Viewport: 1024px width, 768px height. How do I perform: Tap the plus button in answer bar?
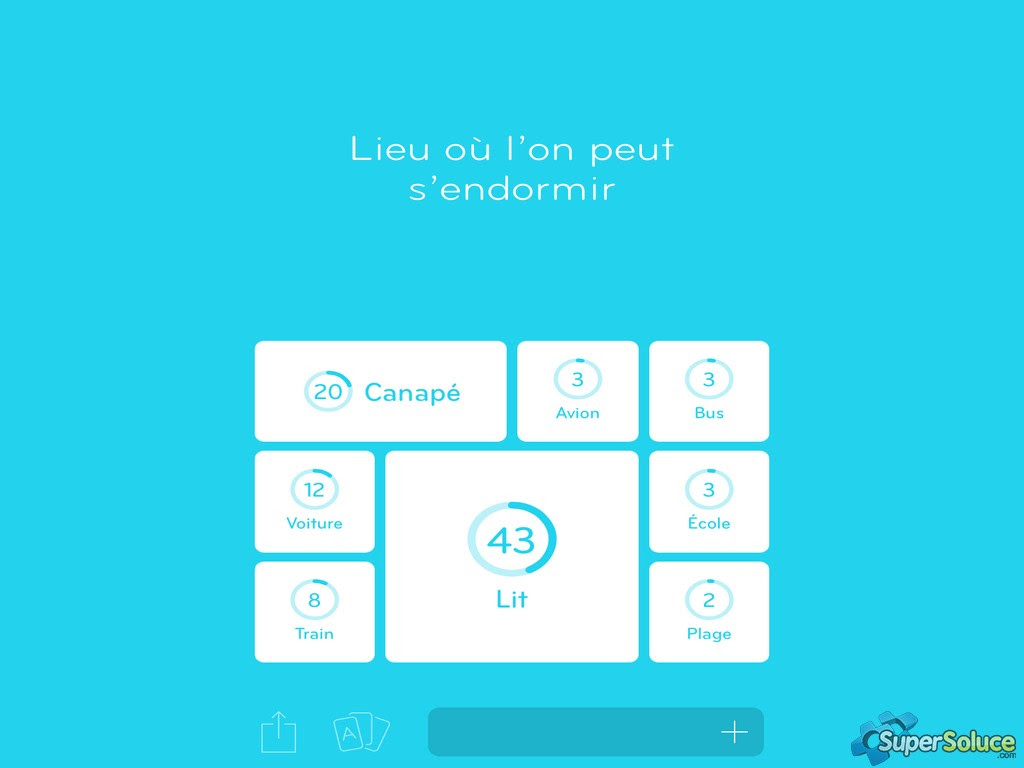click(734, 732)
